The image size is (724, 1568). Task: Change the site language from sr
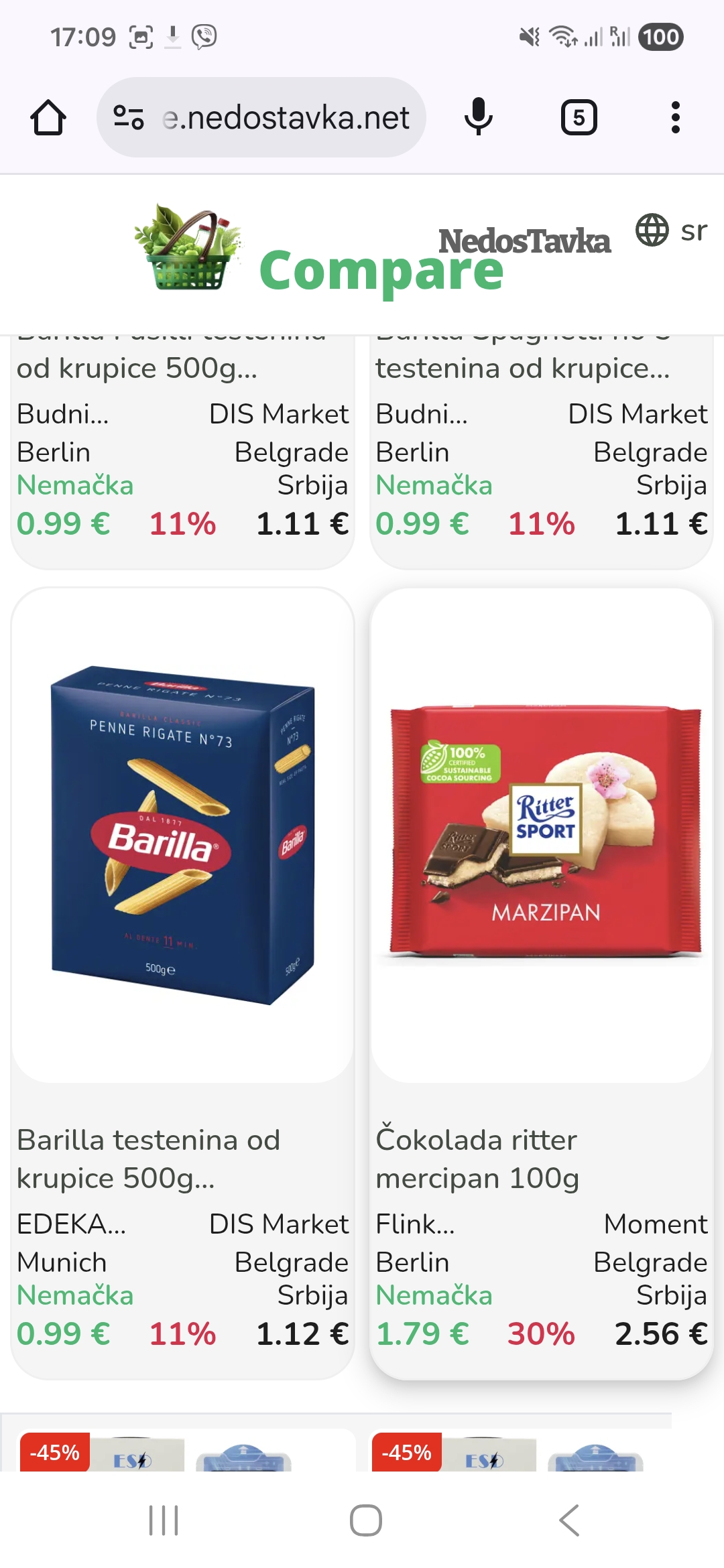tap(672, 231)
